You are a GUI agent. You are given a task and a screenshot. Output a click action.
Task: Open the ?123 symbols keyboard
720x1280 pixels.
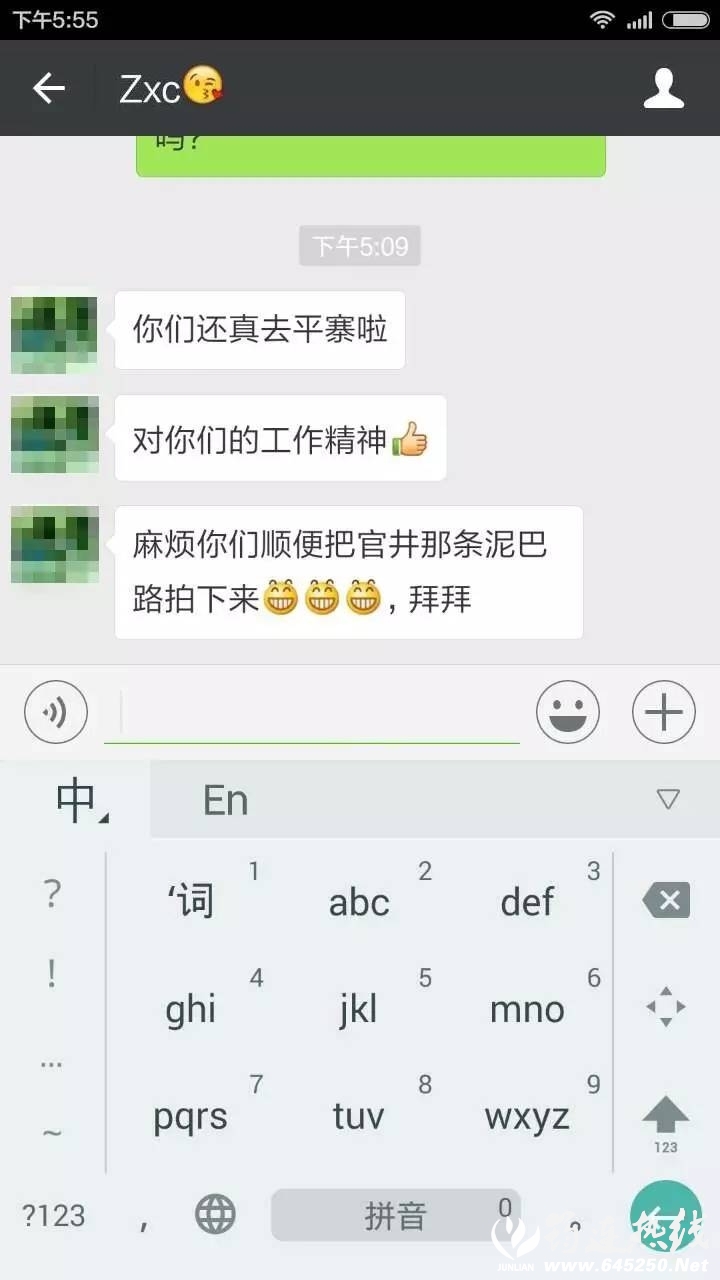coord(54,1216)
